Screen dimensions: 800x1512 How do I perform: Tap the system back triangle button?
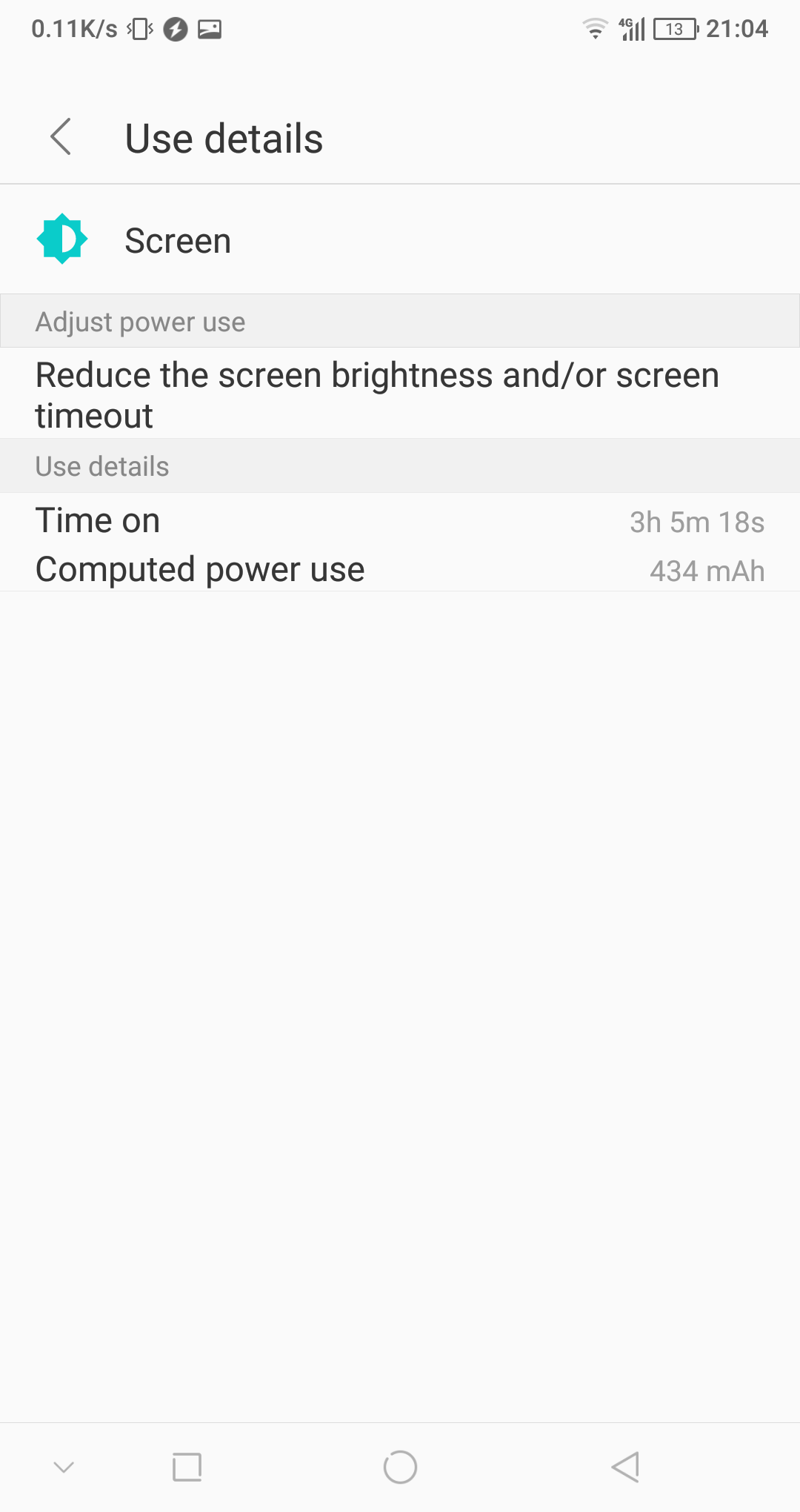[626, 1467]
